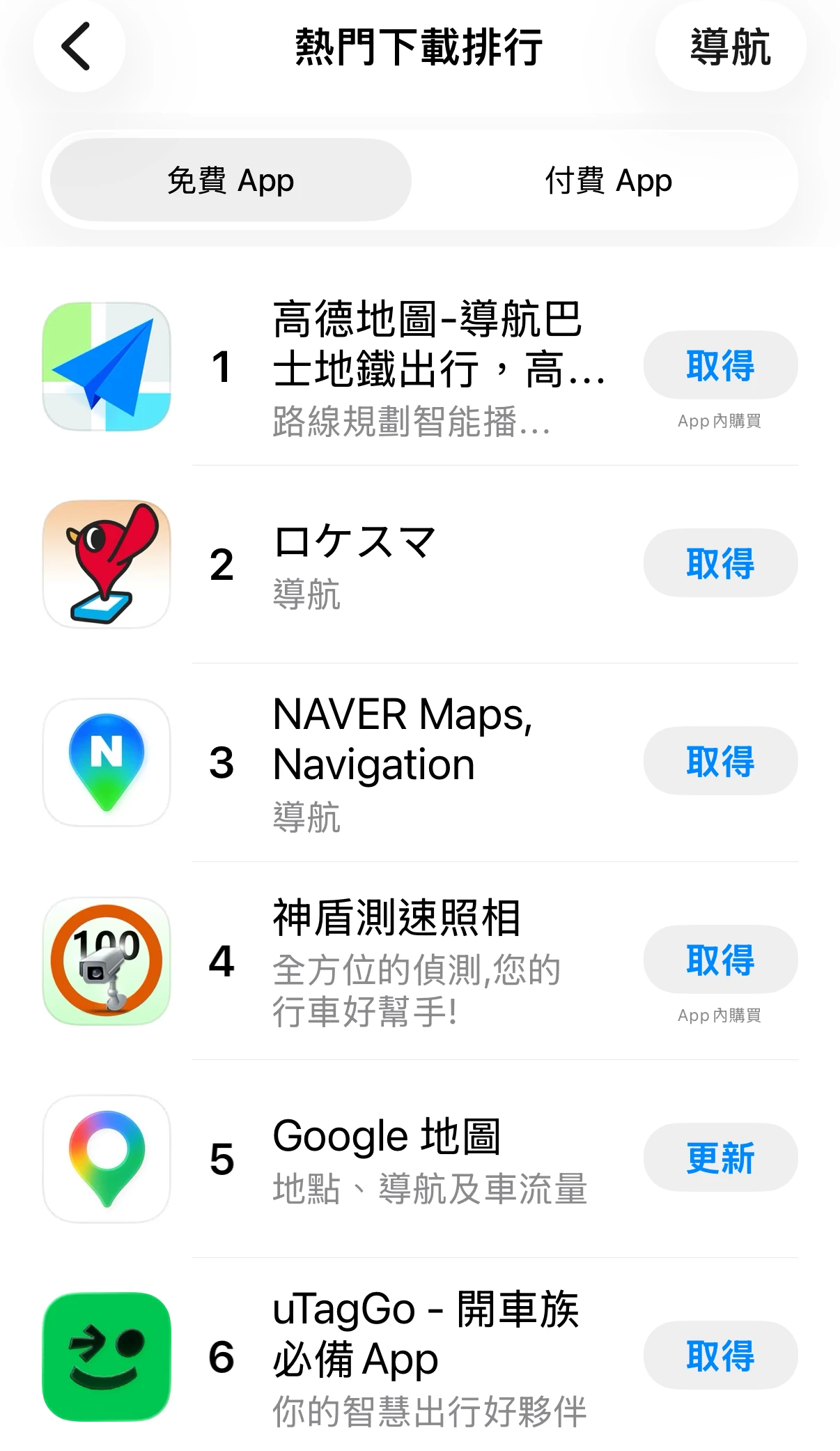
Task: Update the Google 地圖 app
Action: (x=720, y=1158)
